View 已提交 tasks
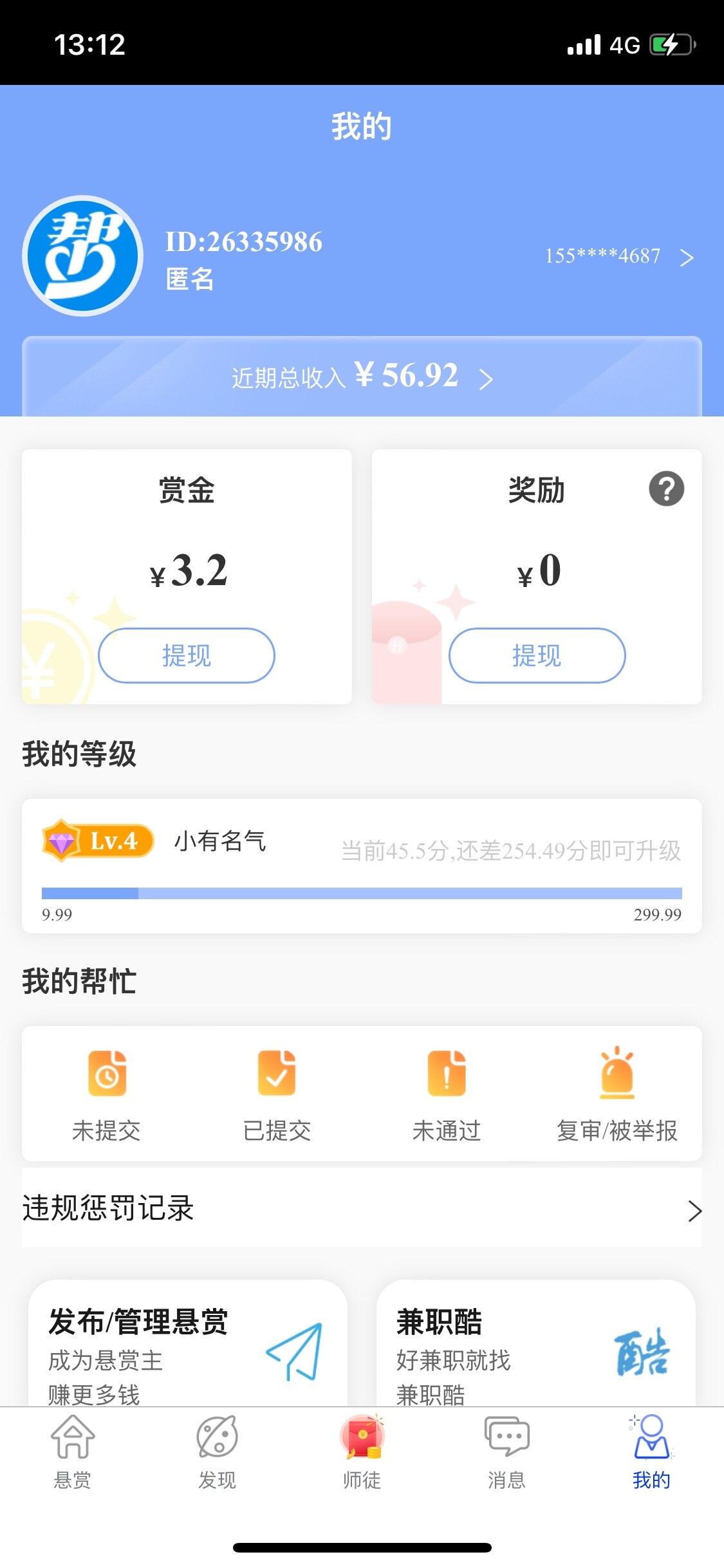Screen dimensions: 724x1568 [x=277, y=1092]
